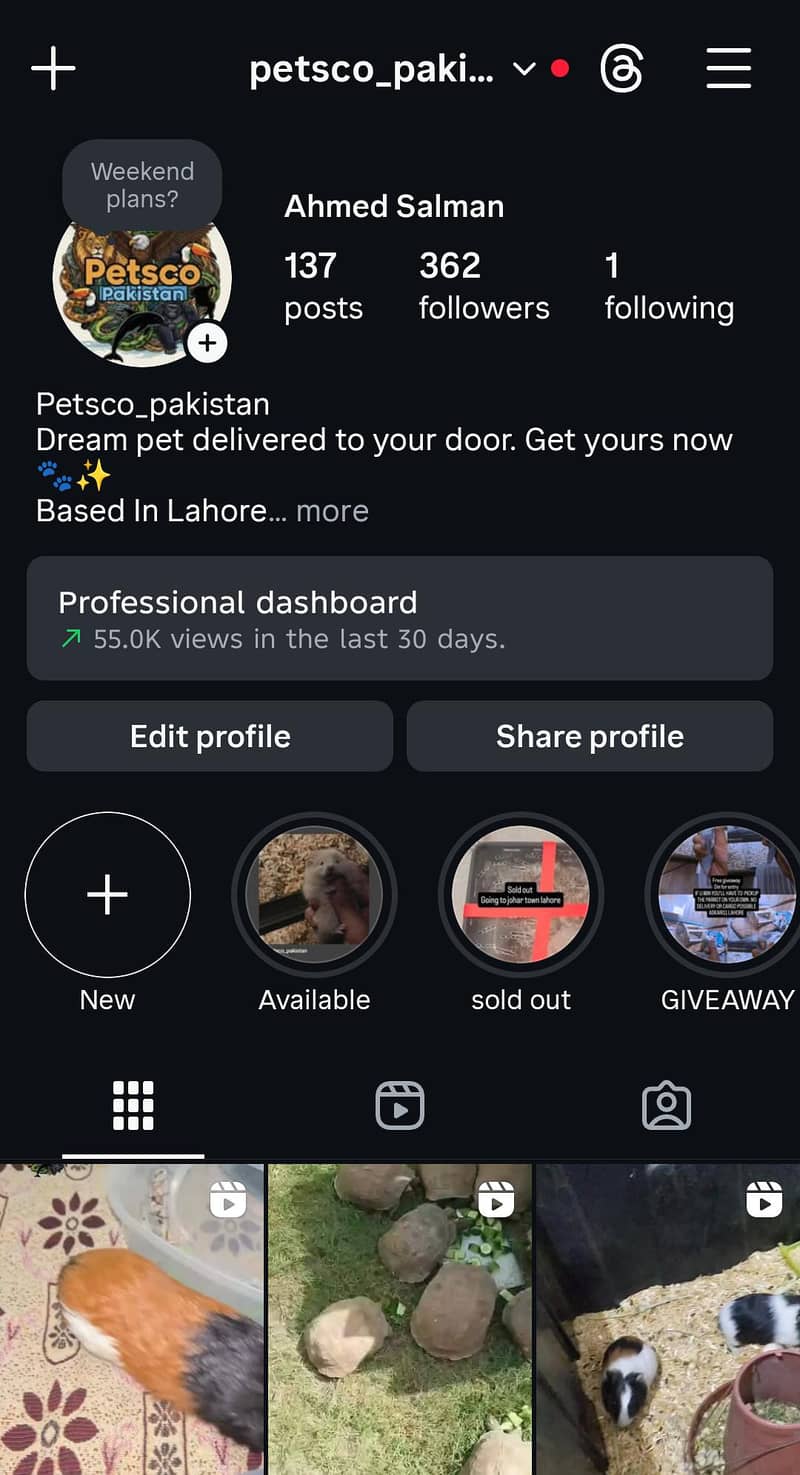This screenshot has width=800, height=1475.
Task: Add a story via profile picture plus
Action: pyautogui.click(x=207, y=343)
